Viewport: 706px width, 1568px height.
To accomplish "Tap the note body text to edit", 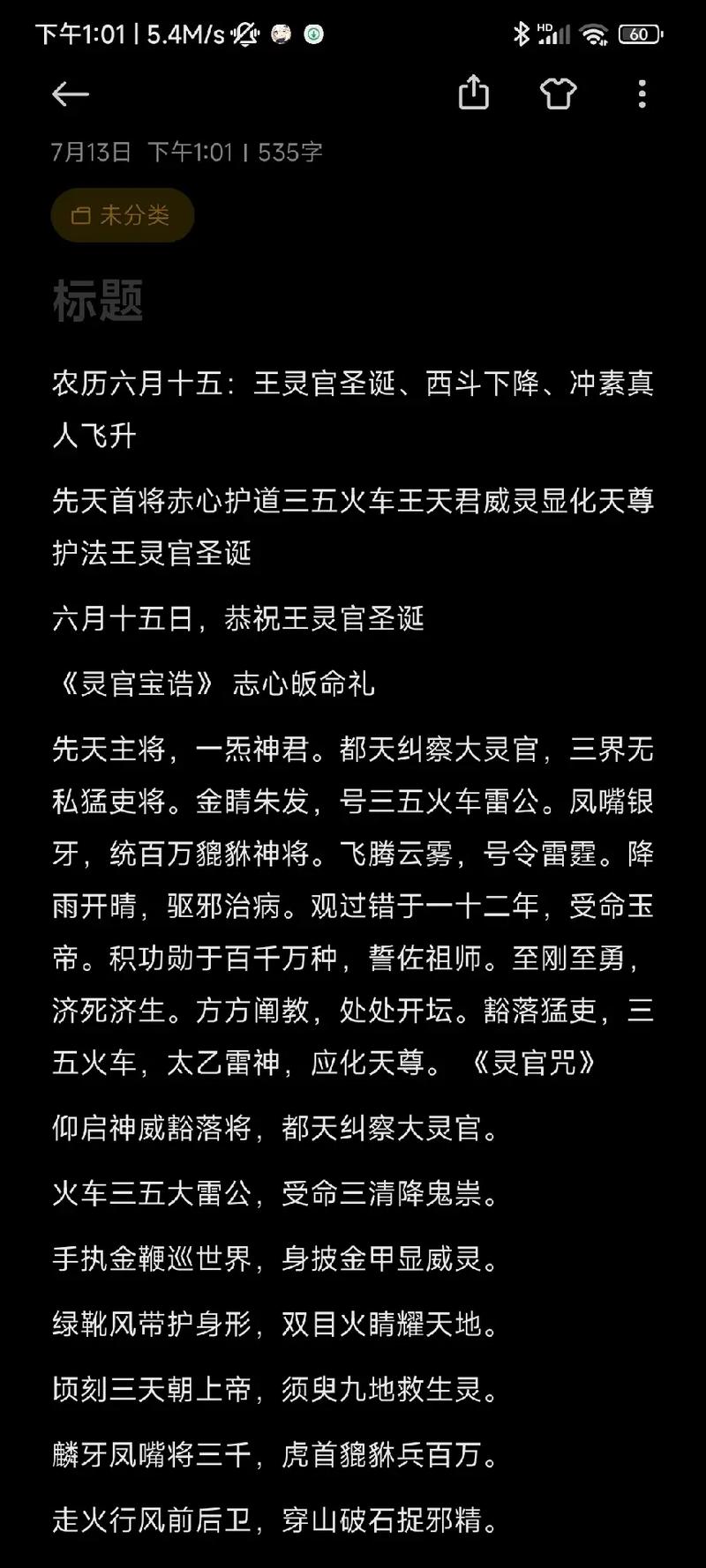I will pos(353,906).
